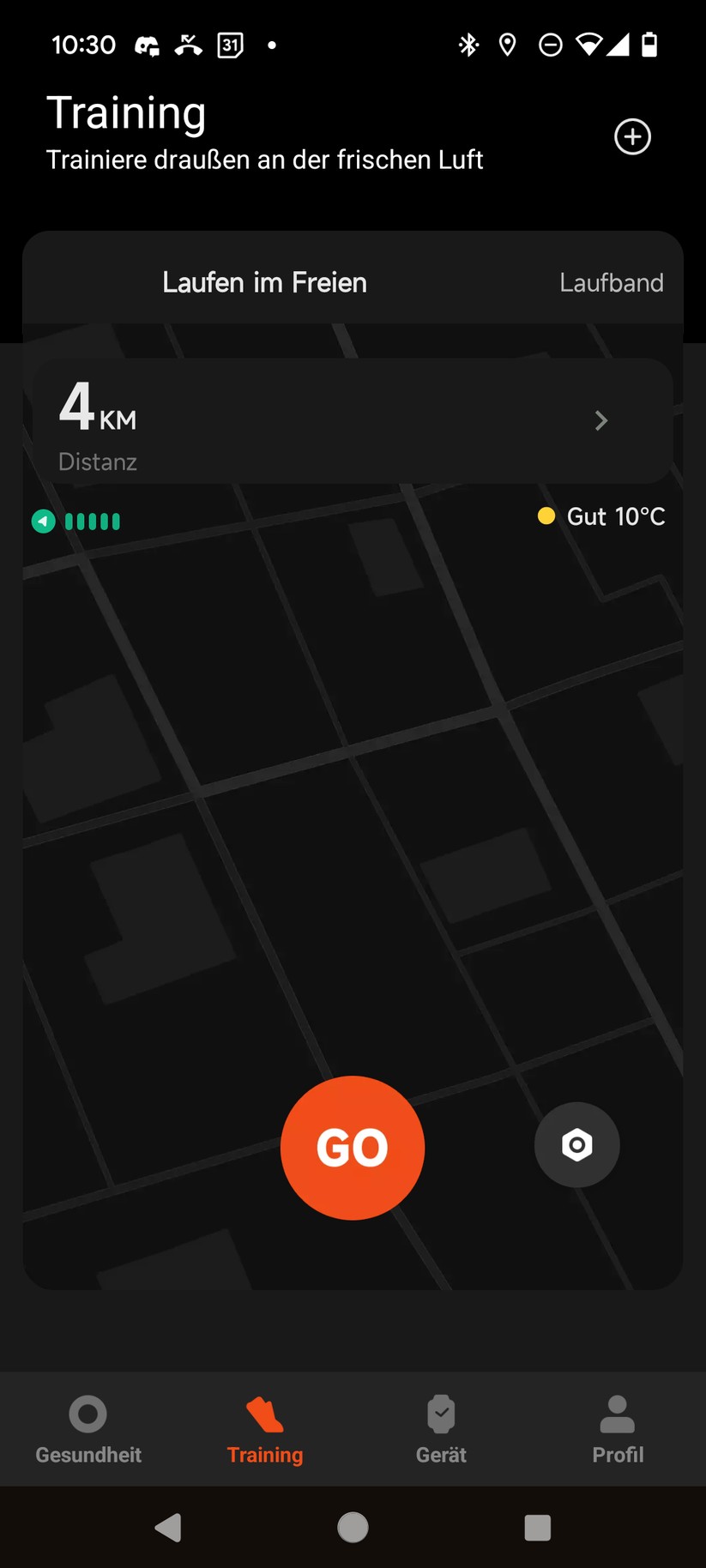Open the recent apps overview

[537, 1527]
